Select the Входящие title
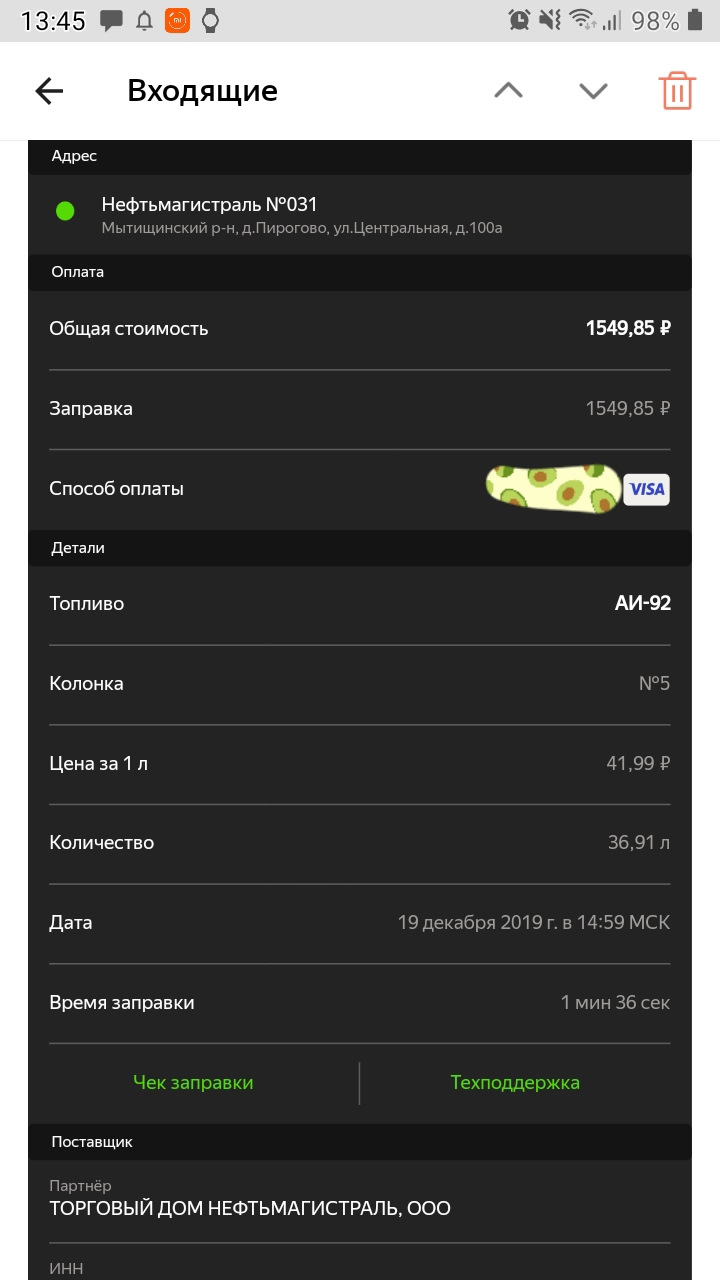Image resolution: width=720 pixels, height=1280 pixels. (203, 90)
